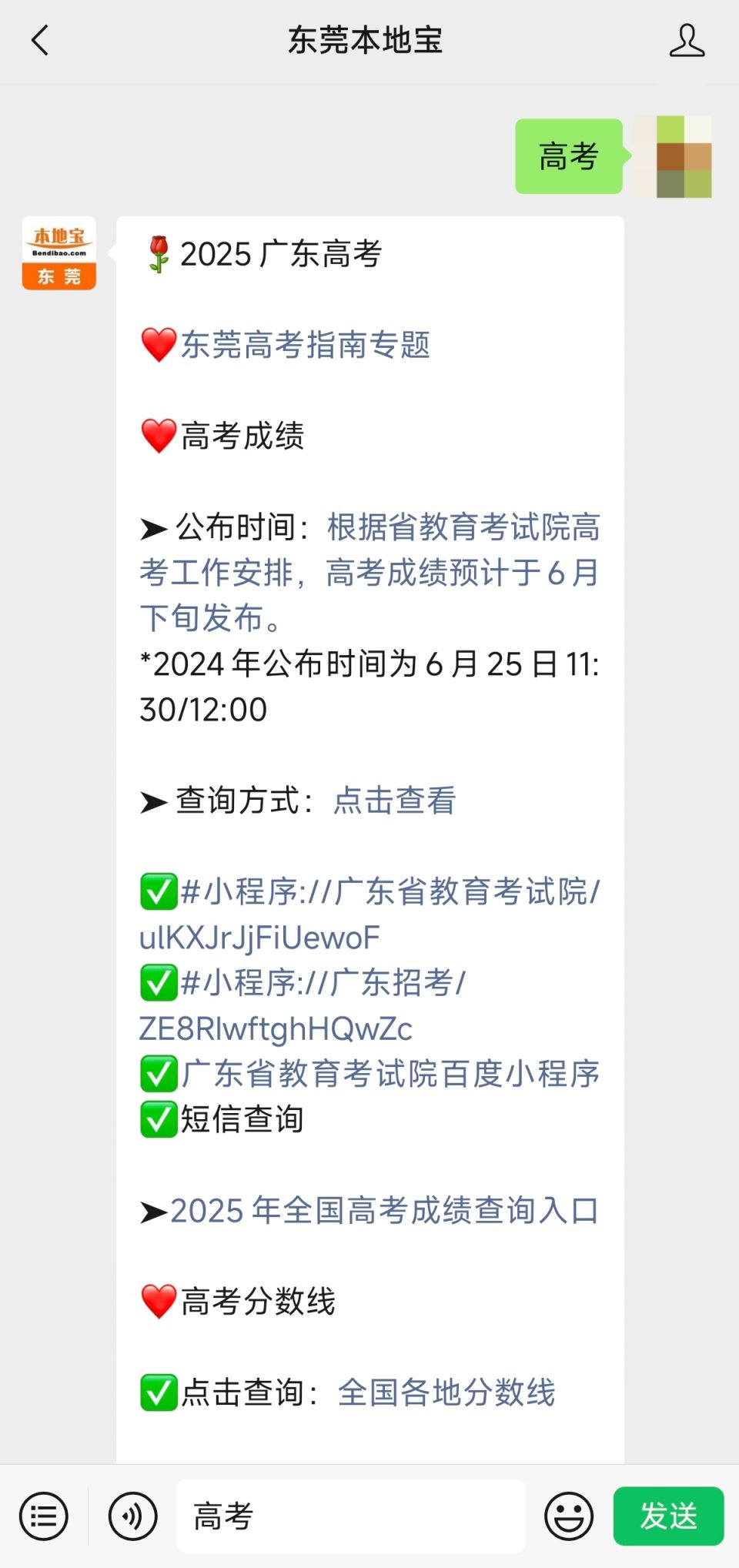The height and width of the screenshot is (1568, 739).
Task: Tap 点击查看 for query method
Action: coord(394,801)
